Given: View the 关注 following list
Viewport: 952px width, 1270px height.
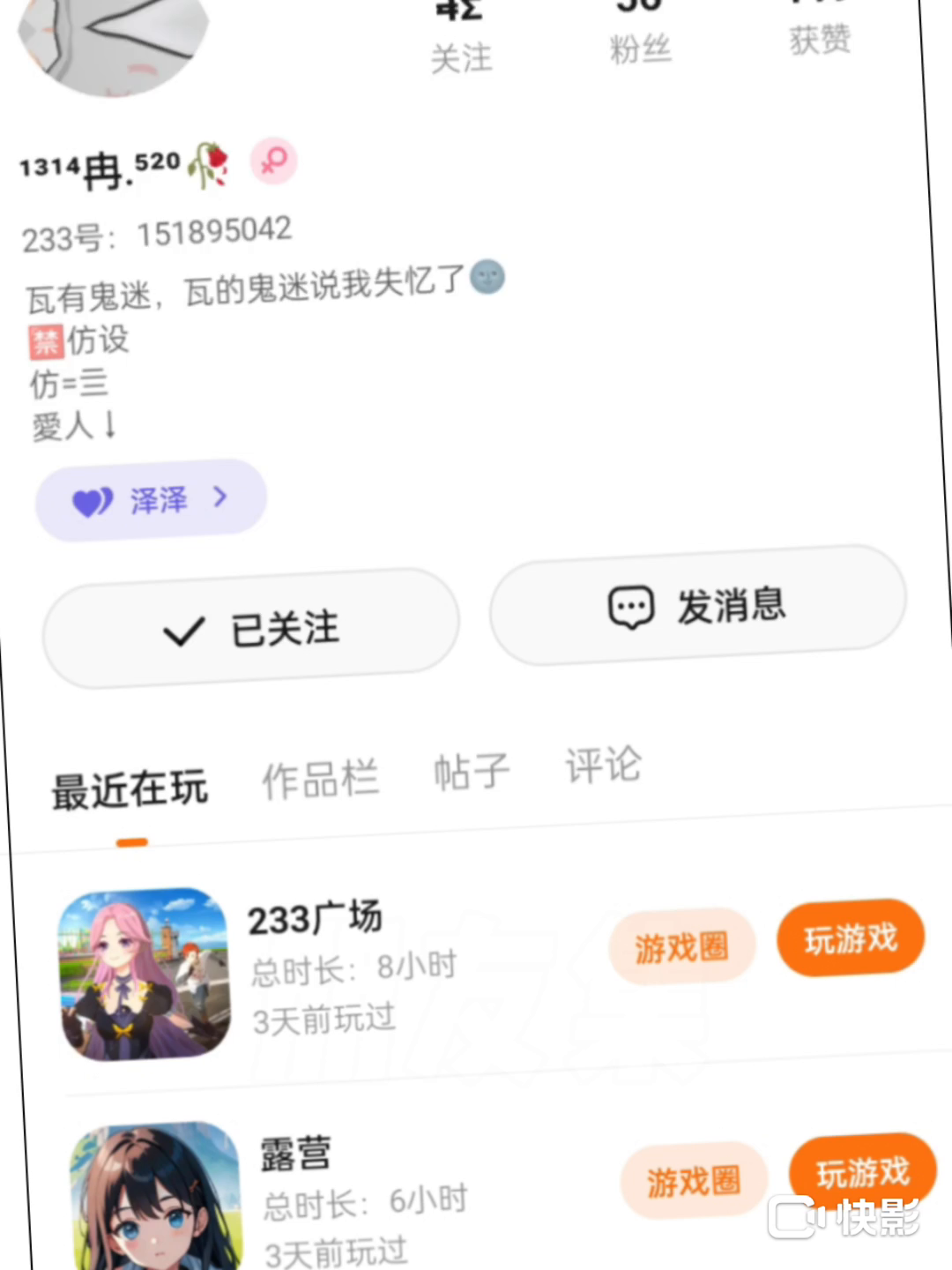Looking at the screenshot, I should (461, 40).
